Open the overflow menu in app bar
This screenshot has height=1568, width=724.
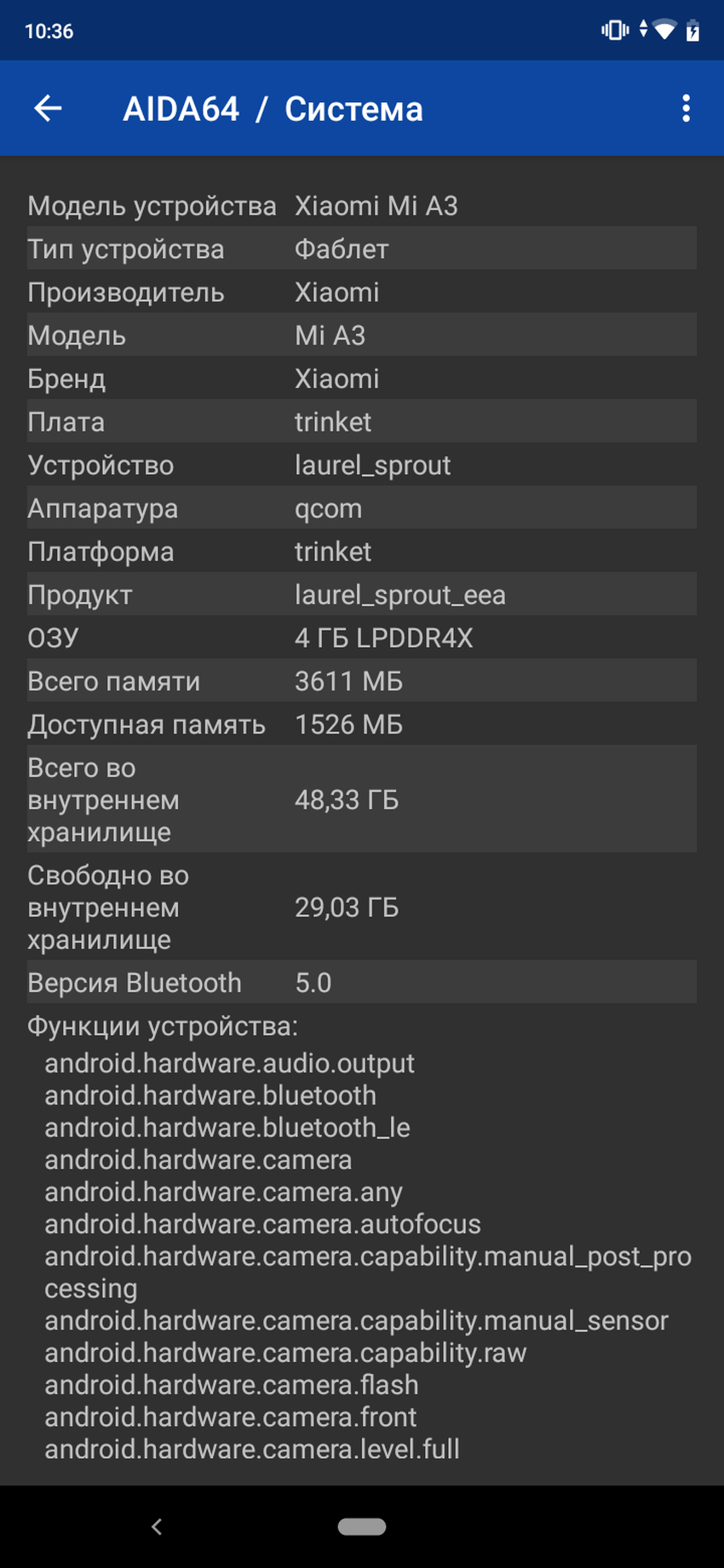[686, 108]
